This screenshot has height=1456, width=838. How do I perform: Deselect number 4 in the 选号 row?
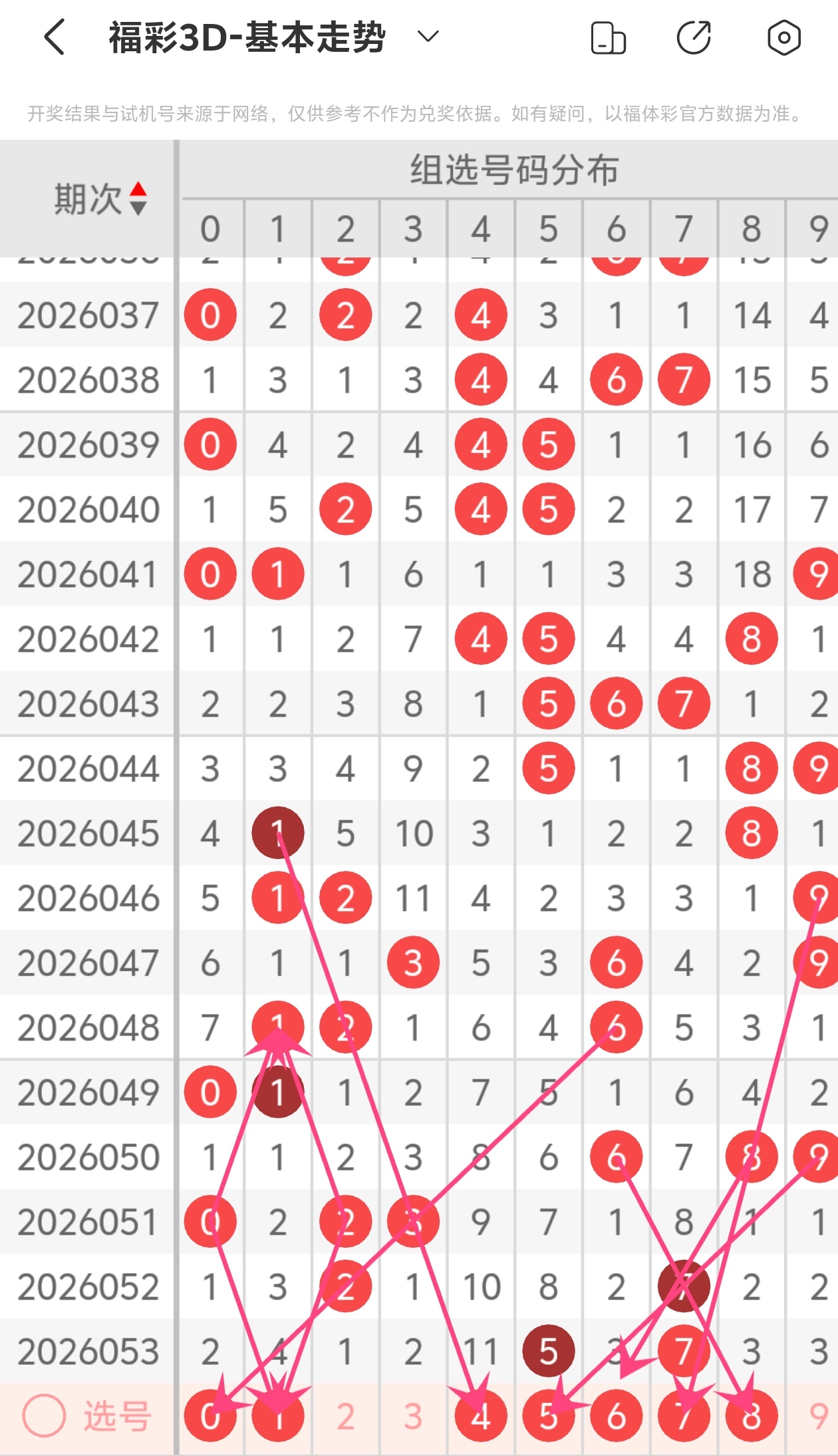pos(481,1416)
